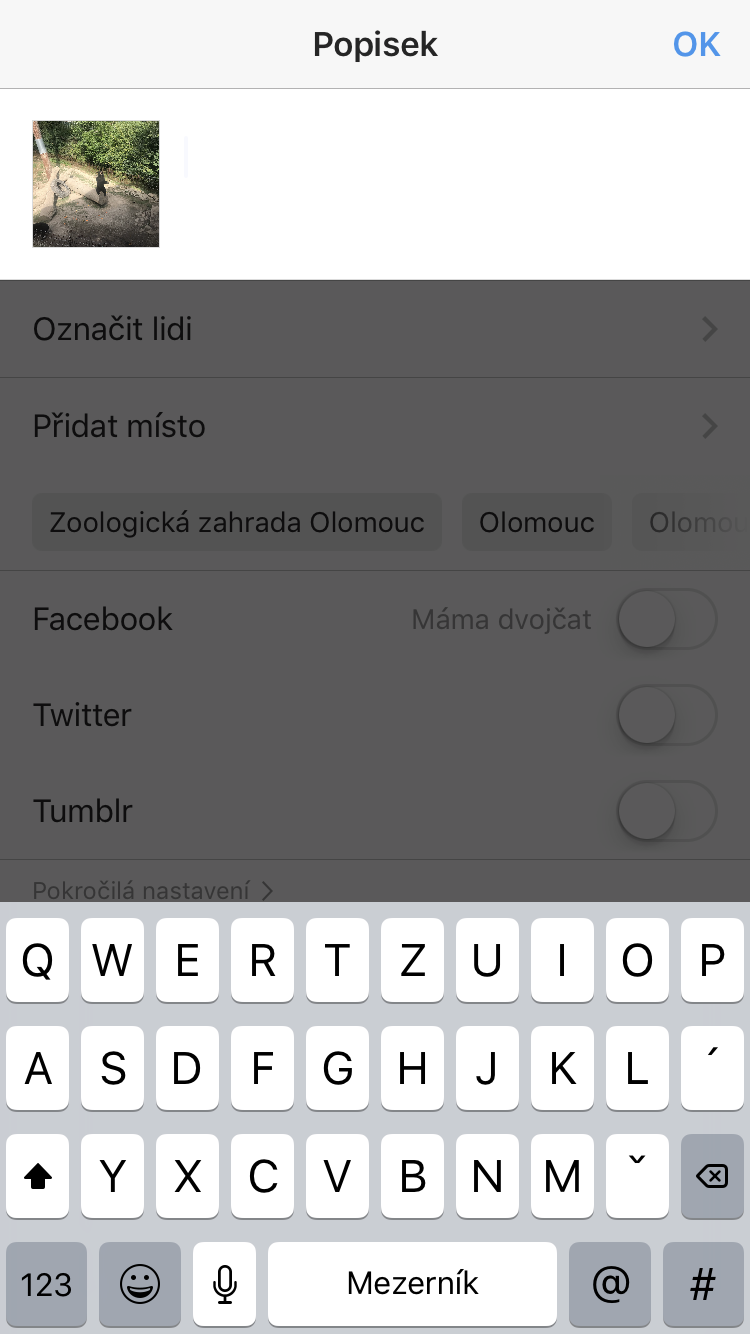The height and width of the screenshot is (1334, 750).
Task: Confirm the caption with OK
Action: 697,44
